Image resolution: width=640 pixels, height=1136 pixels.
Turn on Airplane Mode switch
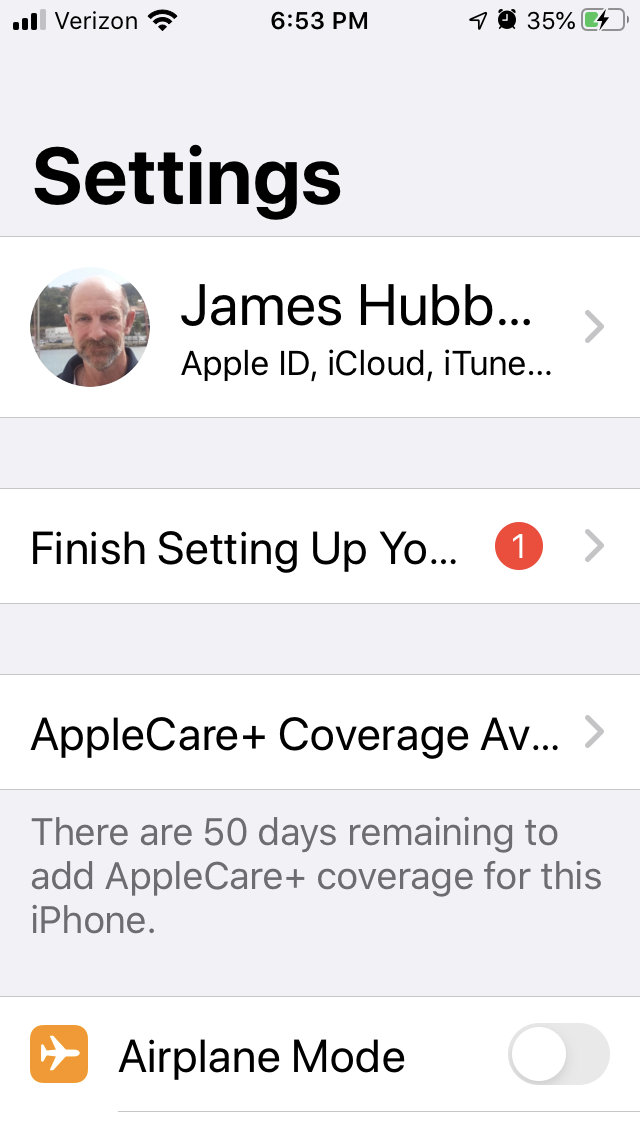coord(558,1054)
